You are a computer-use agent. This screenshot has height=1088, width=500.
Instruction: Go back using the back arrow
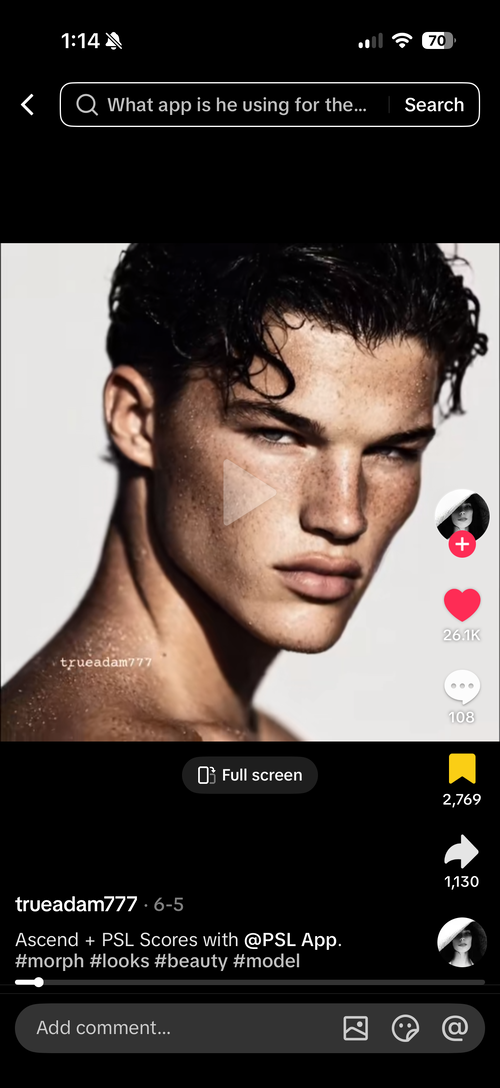click(27, 105)
